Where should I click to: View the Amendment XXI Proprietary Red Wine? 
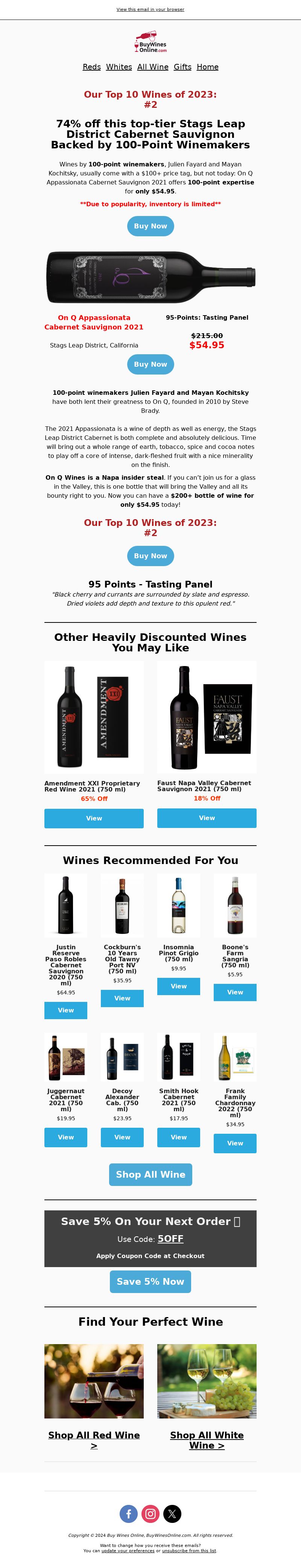(x=94, y=818)
